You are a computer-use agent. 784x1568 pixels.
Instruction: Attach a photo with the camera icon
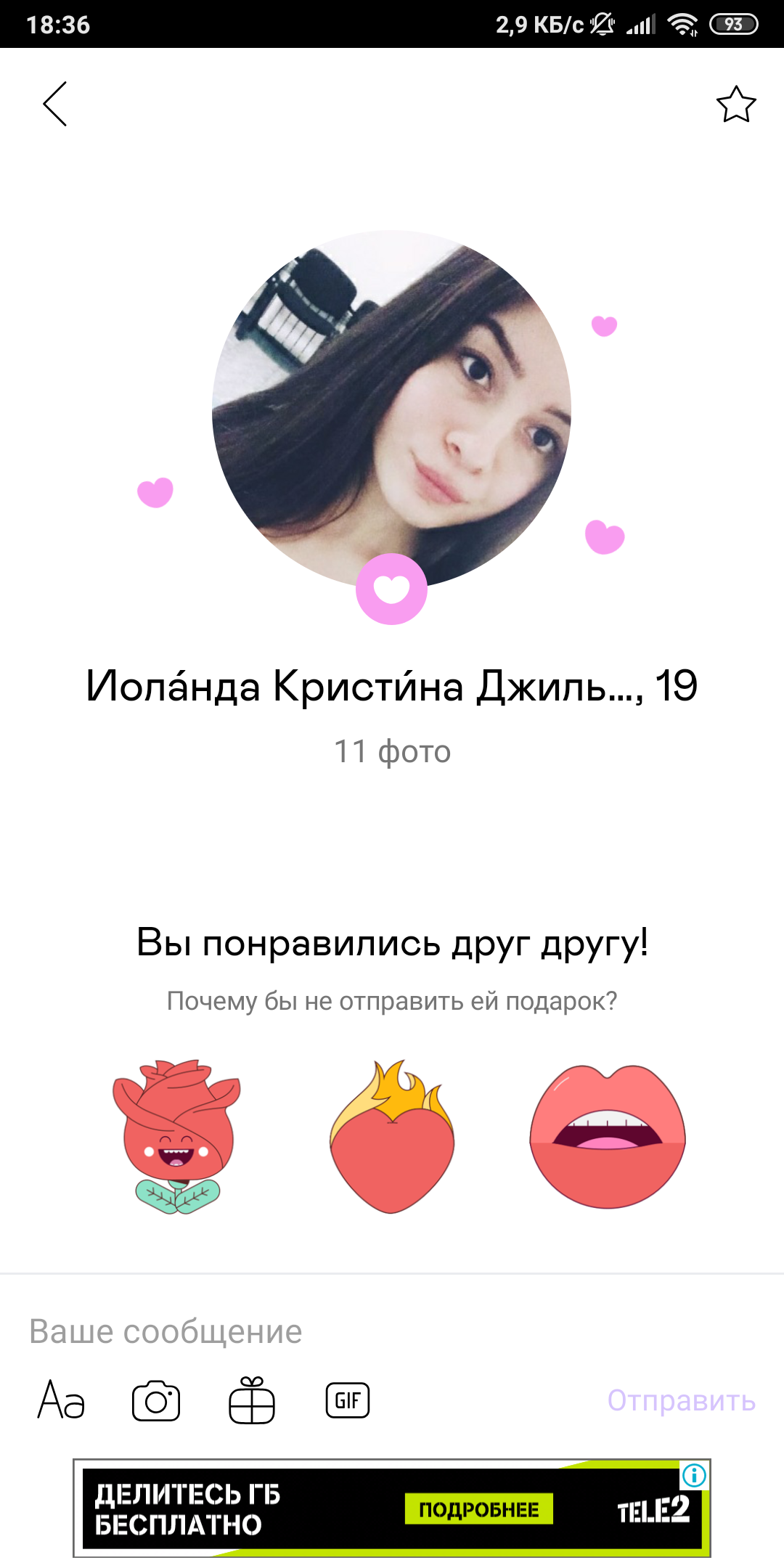point(156,1400)
